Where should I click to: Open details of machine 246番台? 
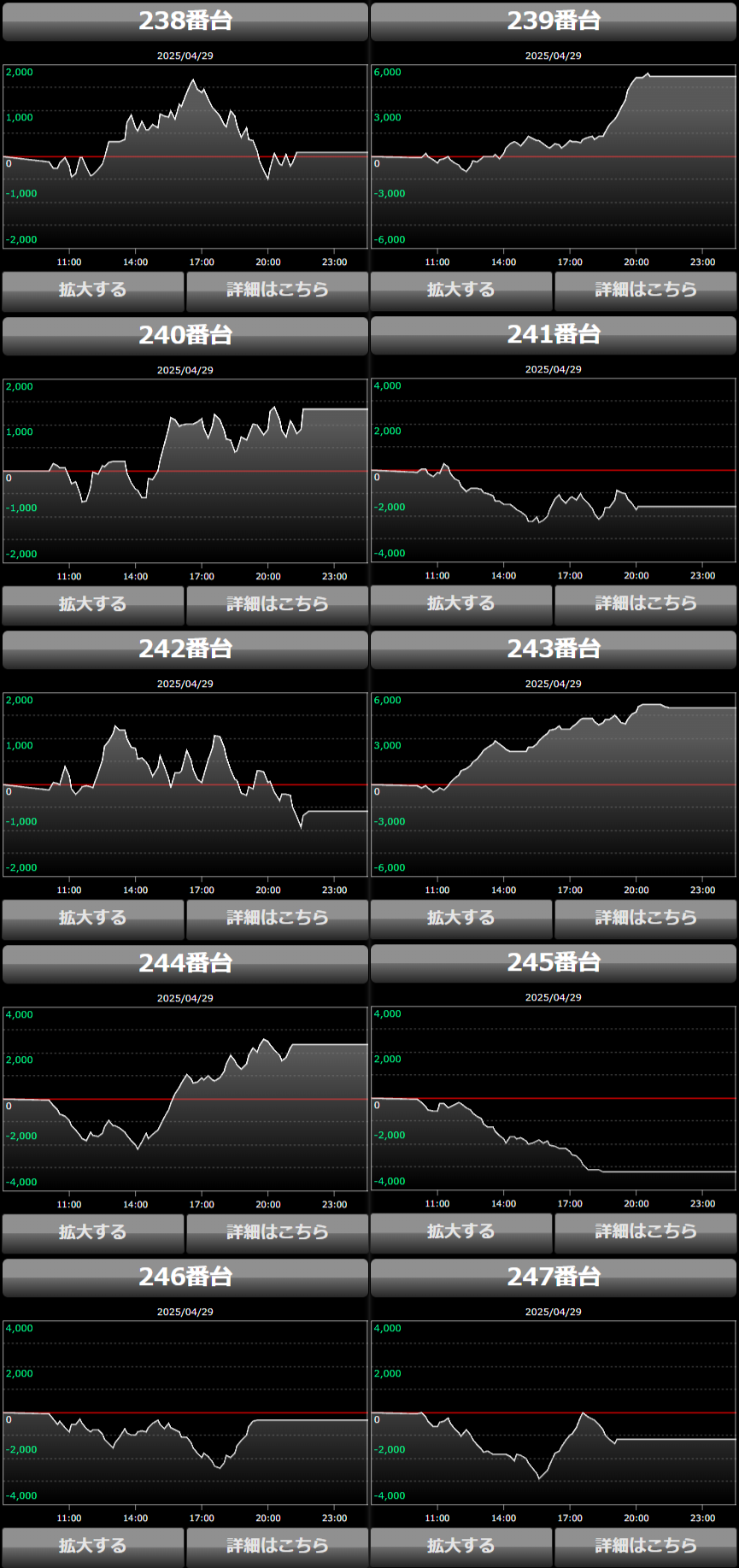point(277,1547)
